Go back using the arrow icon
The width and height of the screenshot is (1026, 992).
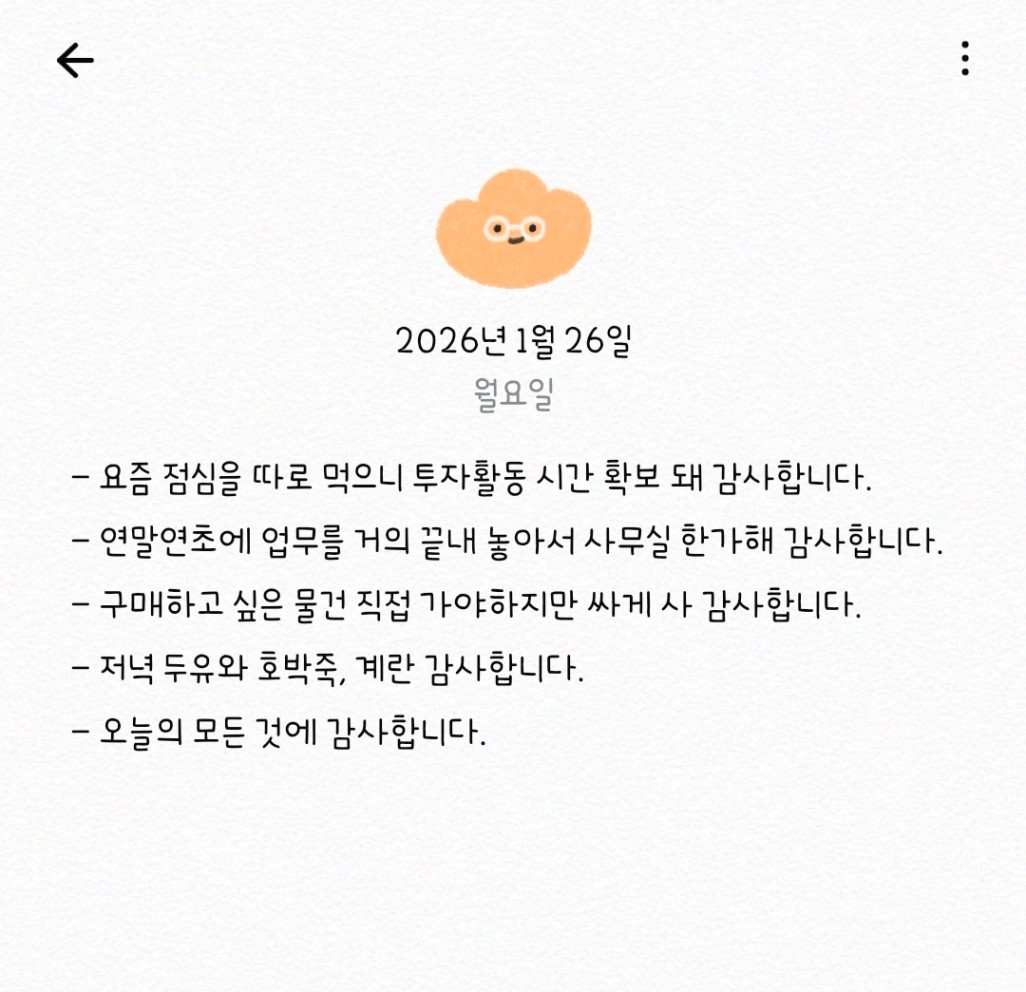(x=75, y=61)
